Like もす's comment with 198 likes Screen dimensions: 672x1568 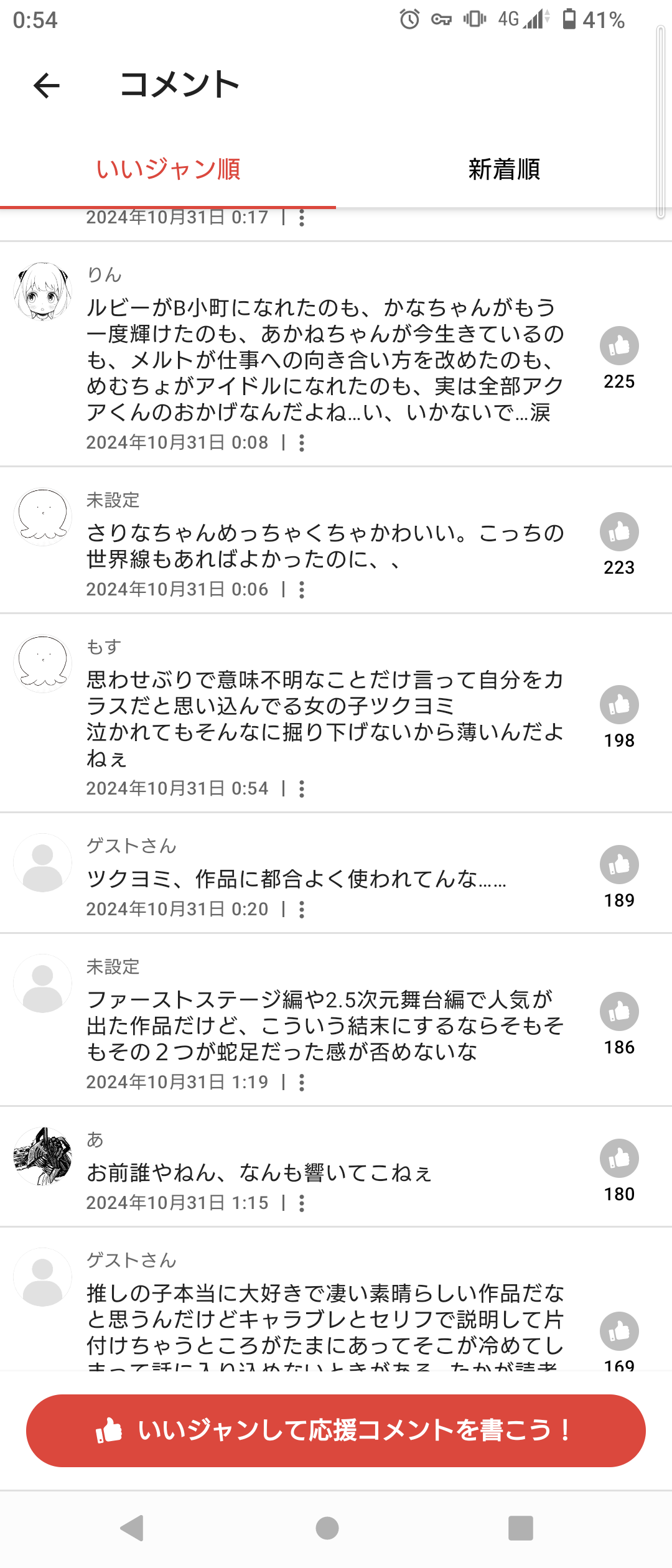(619, 705)
